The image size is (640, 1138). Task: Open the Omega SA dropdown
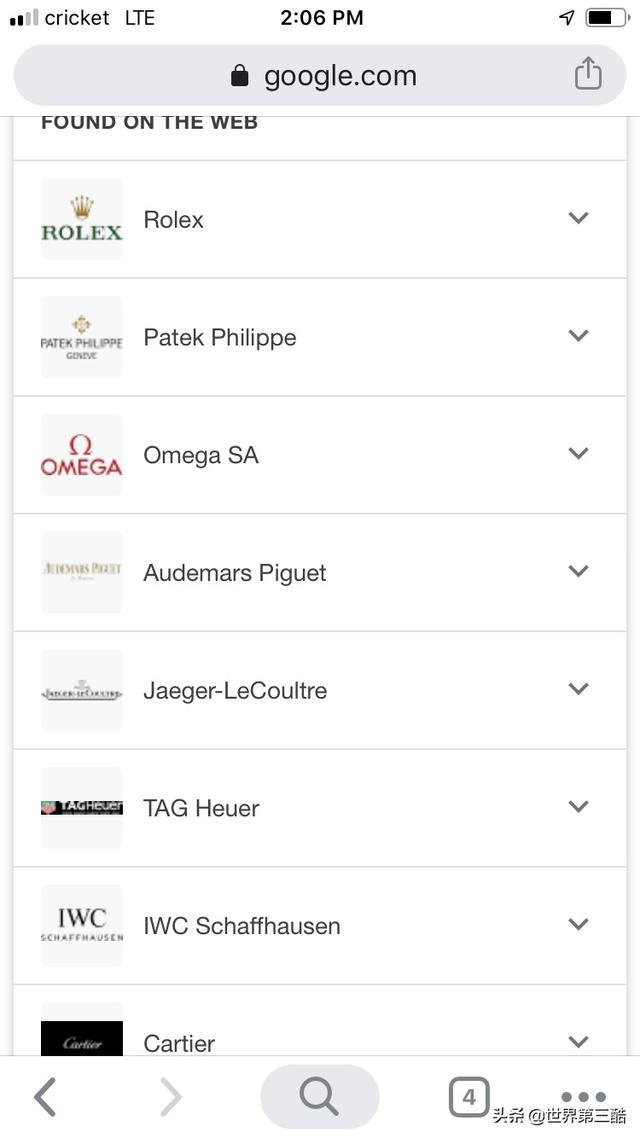319,455
